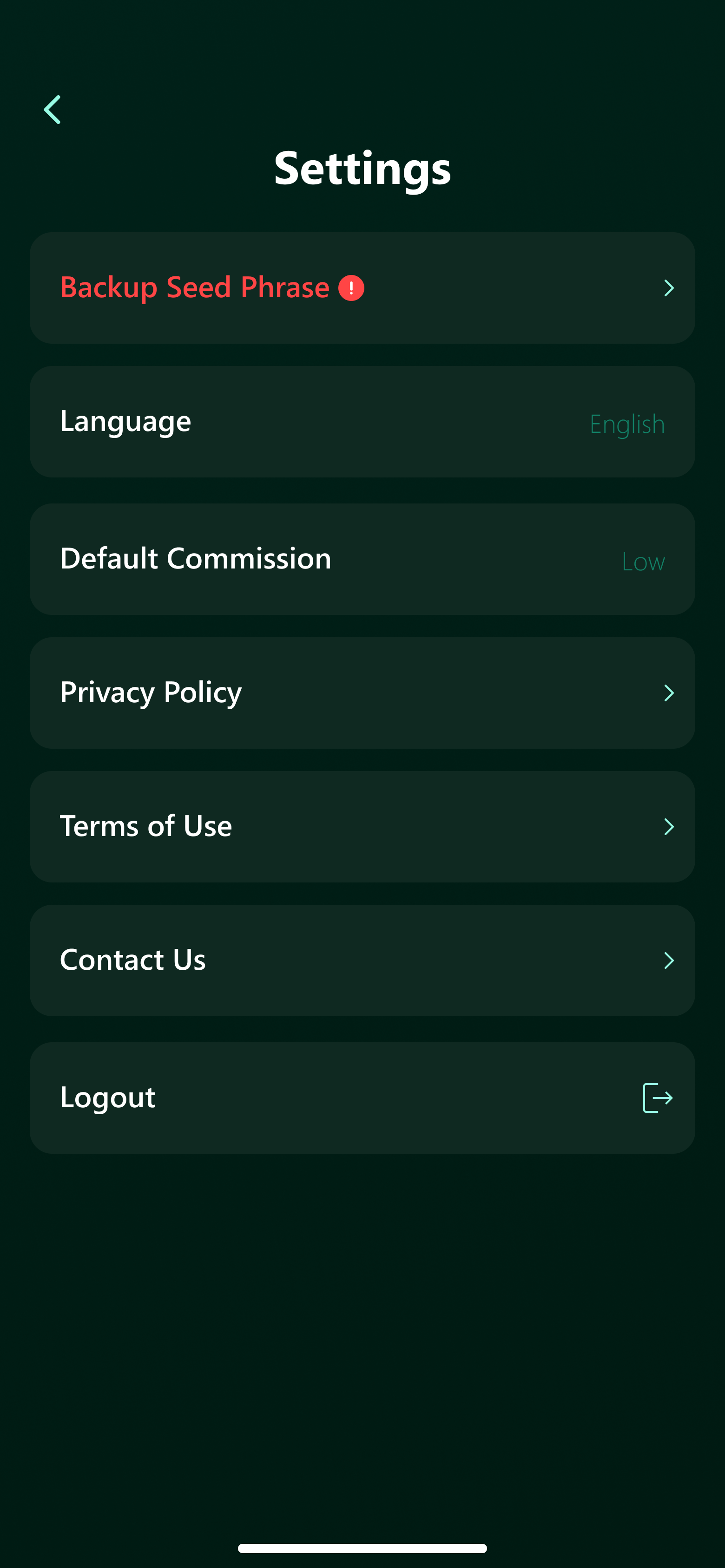725x1568 pixels.
Task: Open Backup Seed Phrase
Action: coord(362,288)
